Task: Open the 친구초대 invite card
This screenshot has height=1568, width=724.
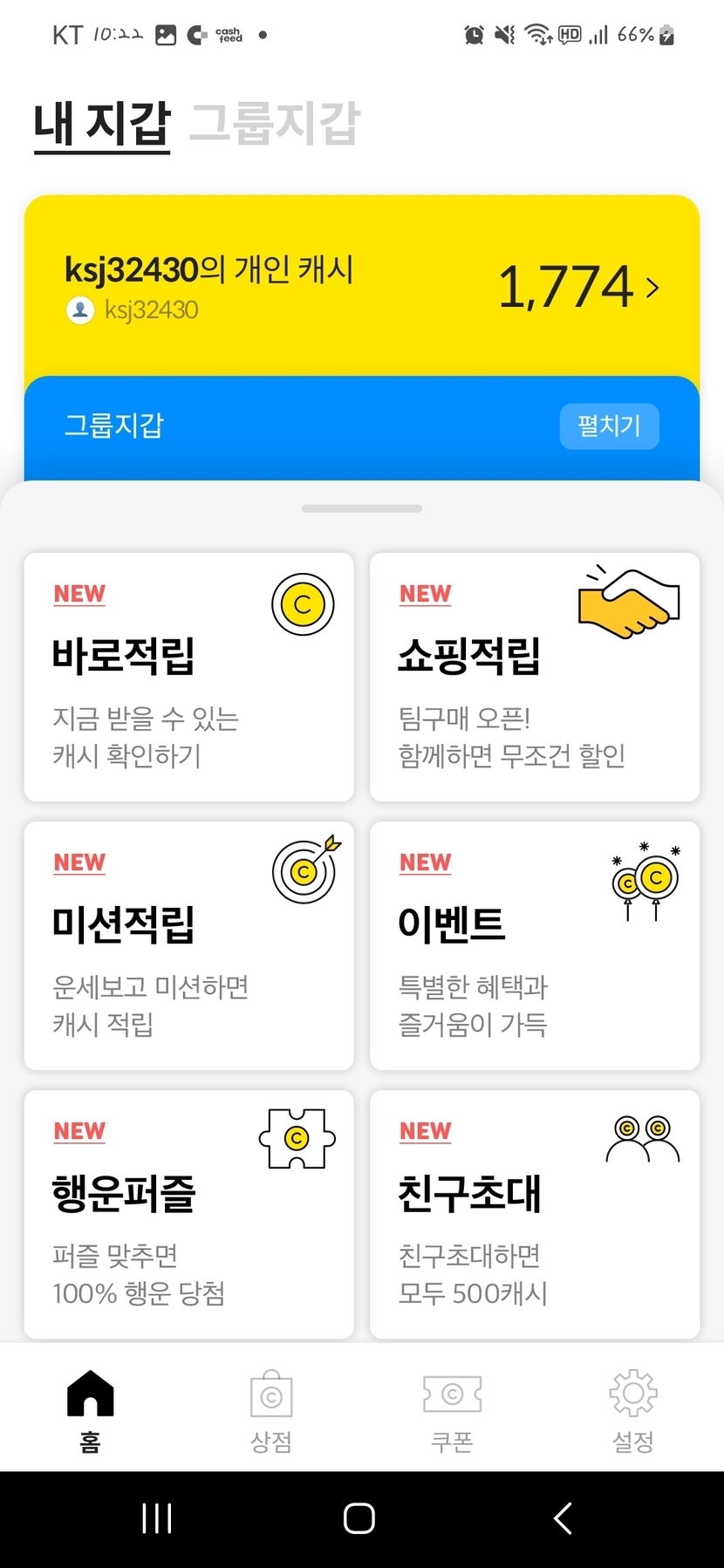Action: tap(534, 1214)
